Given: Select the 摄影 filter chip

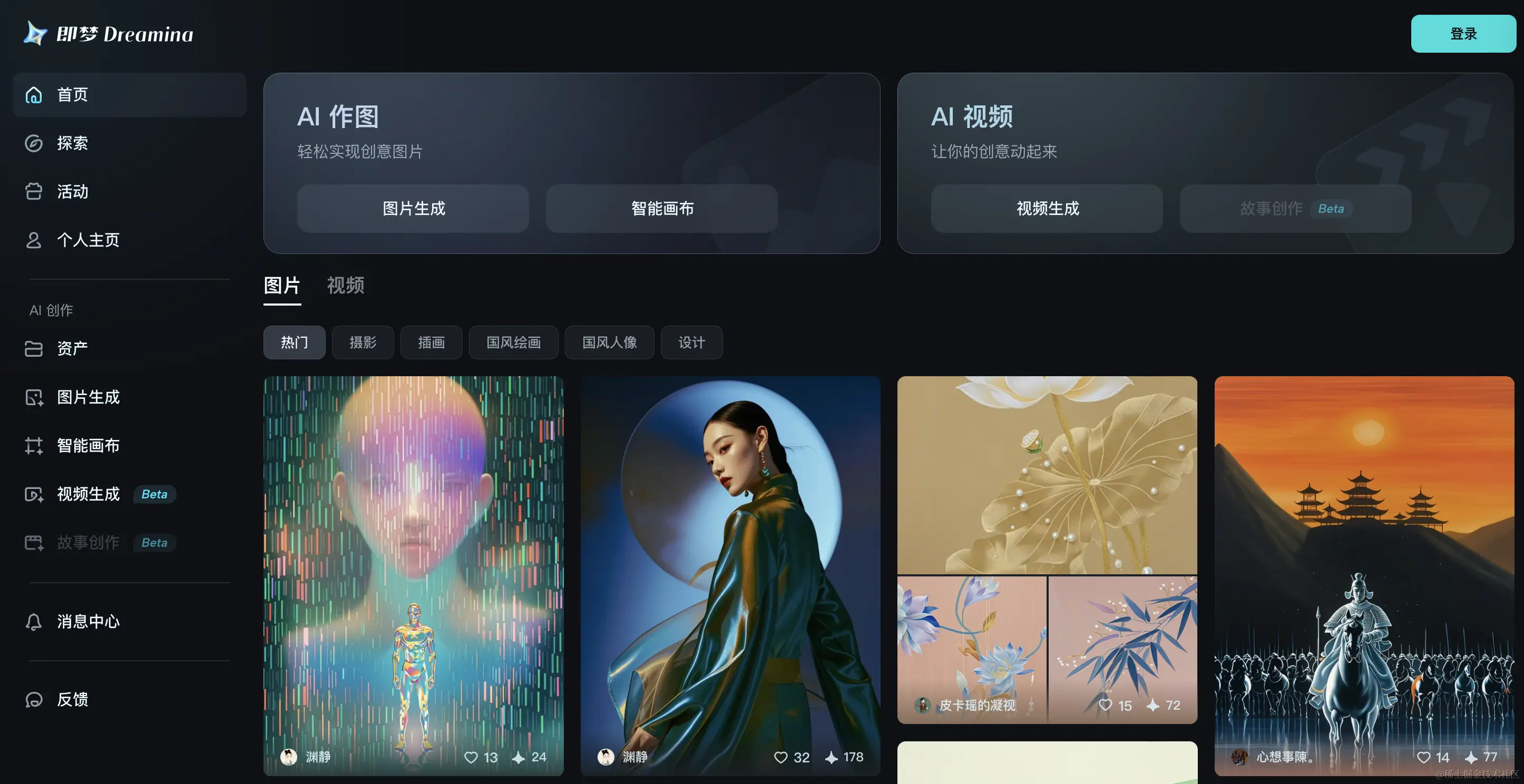Looking at the screenshot, I should (363, 342).
